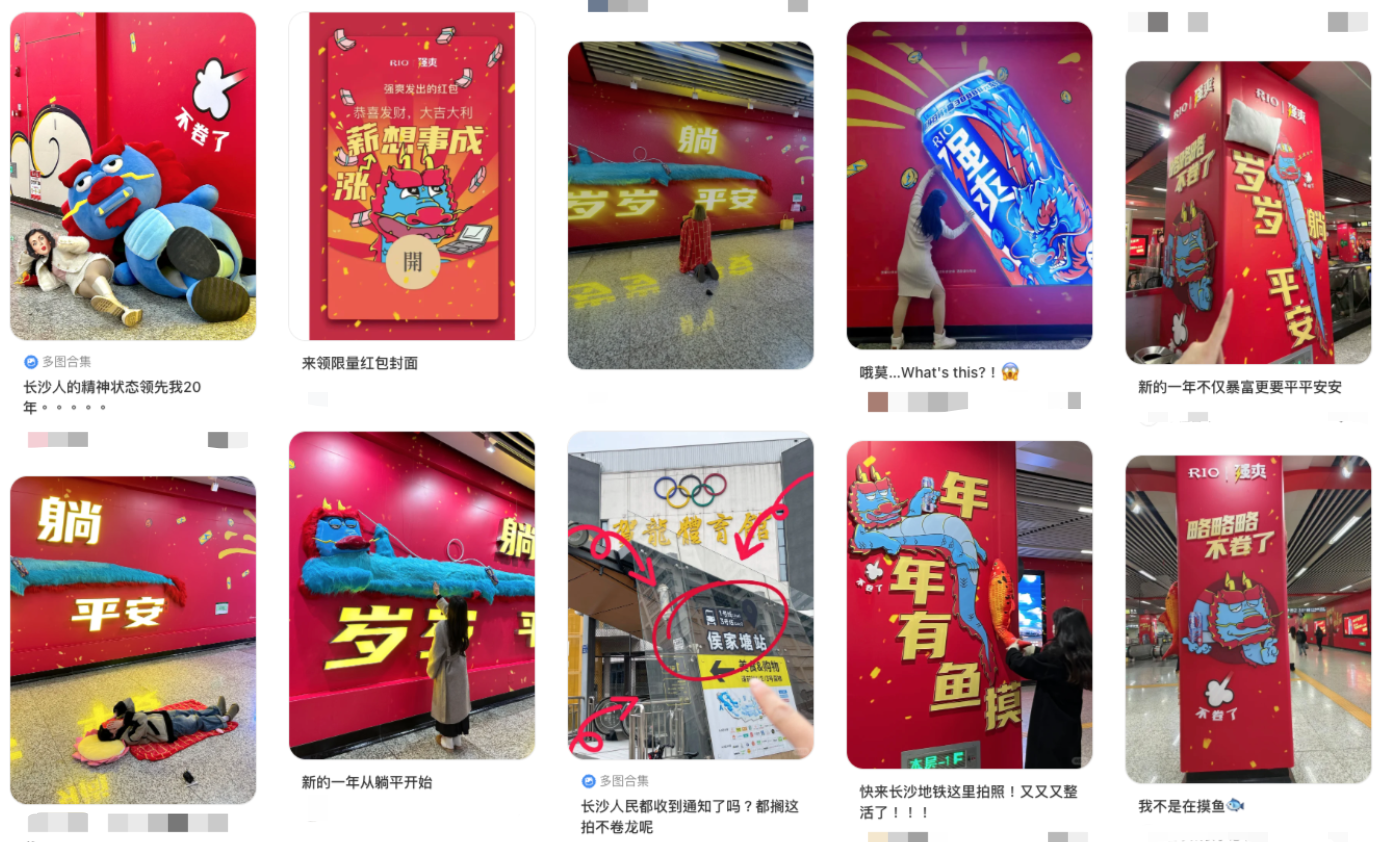Open the post 新的一年不仅暴富更要平平安安
The image size is (1392, 842).
click(1248, 213)
